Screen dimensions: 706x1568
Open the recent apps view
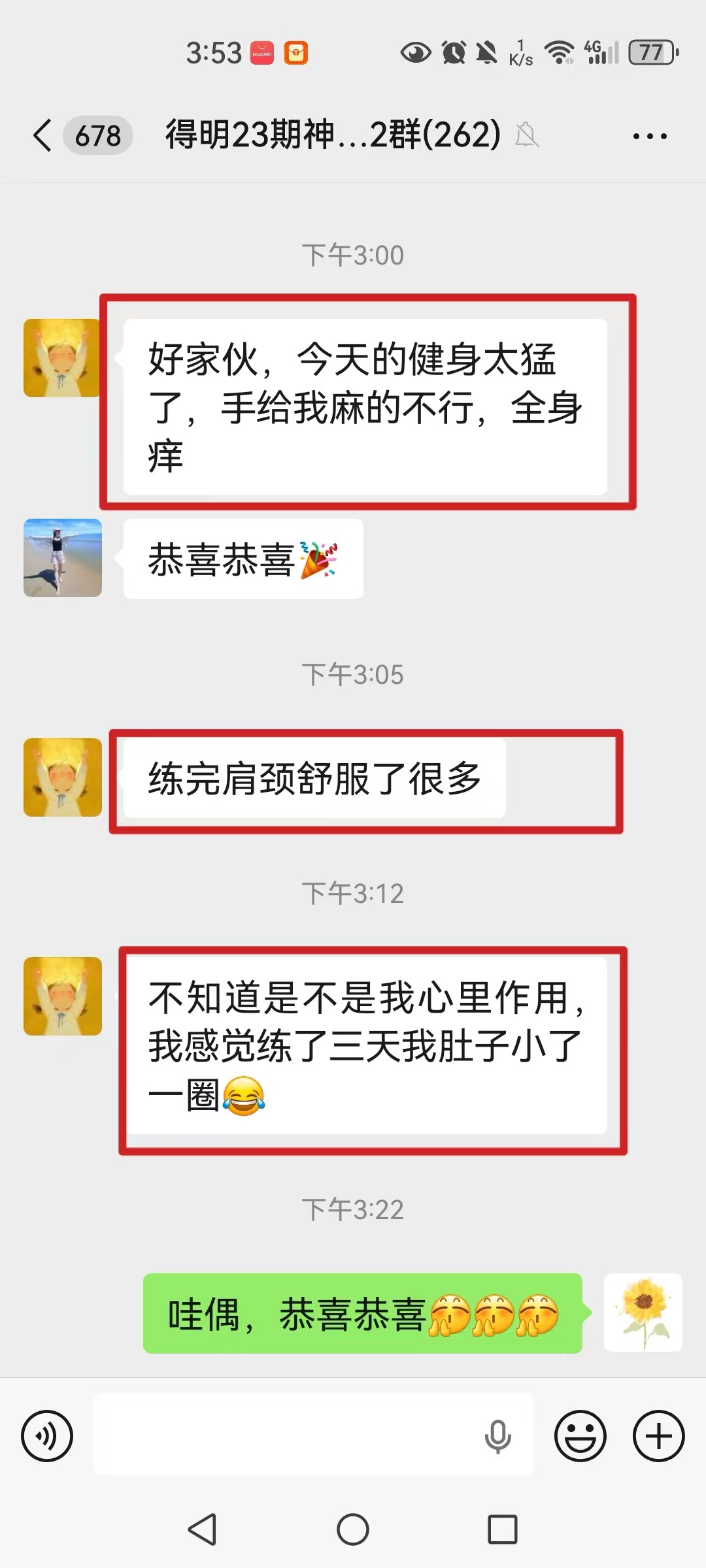click(x=502, y=1529)
